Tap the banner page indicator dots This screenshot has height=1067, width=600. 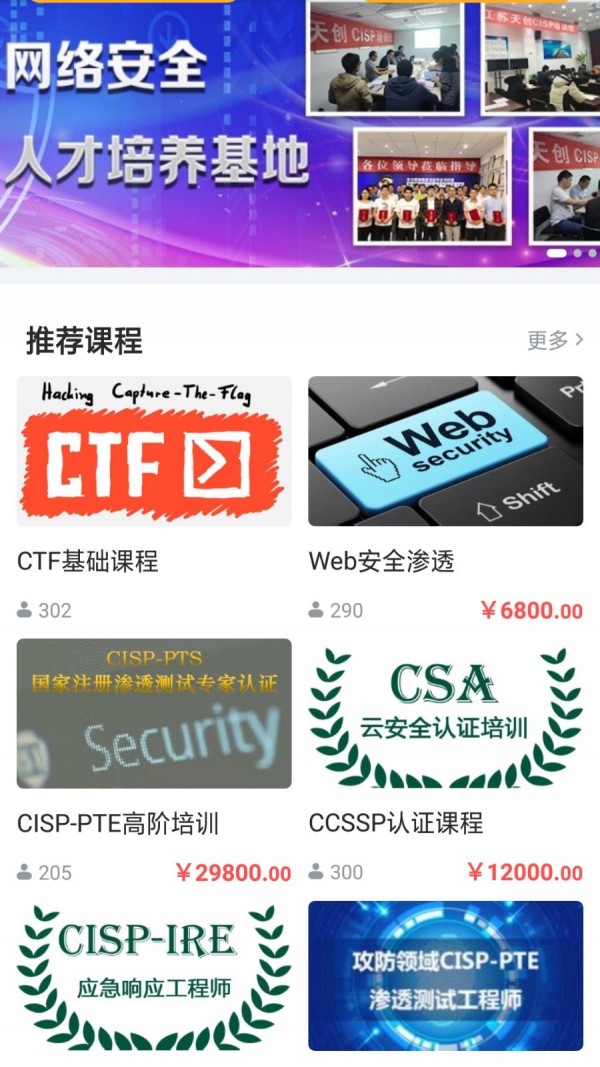click(x=572, y=253)
